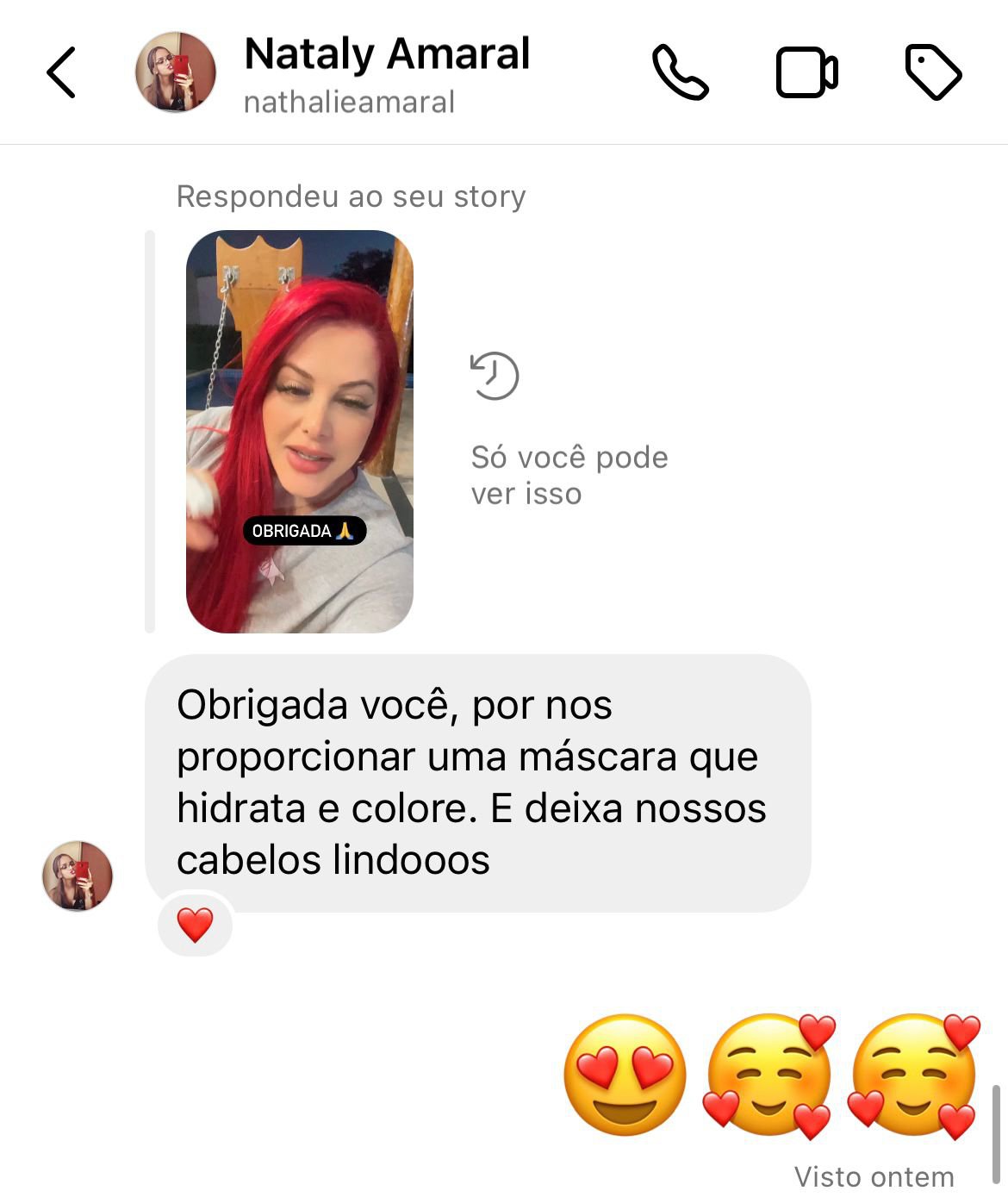Tap the heart reaction under the message
This screenshot has height=1197, width=1008.
195,926
